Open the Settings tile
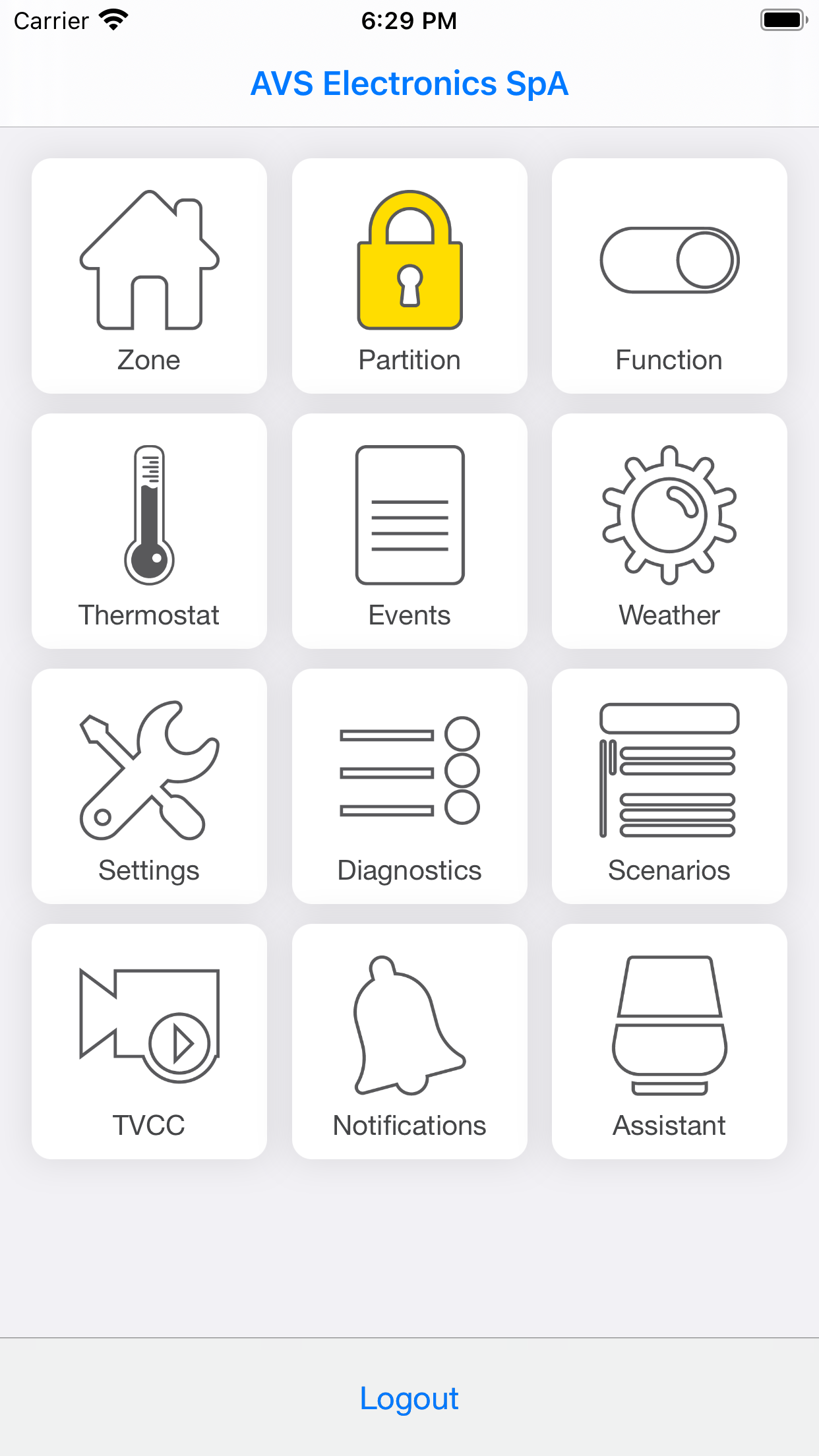This screenshot has width=819, height=1456. [149, 786]
